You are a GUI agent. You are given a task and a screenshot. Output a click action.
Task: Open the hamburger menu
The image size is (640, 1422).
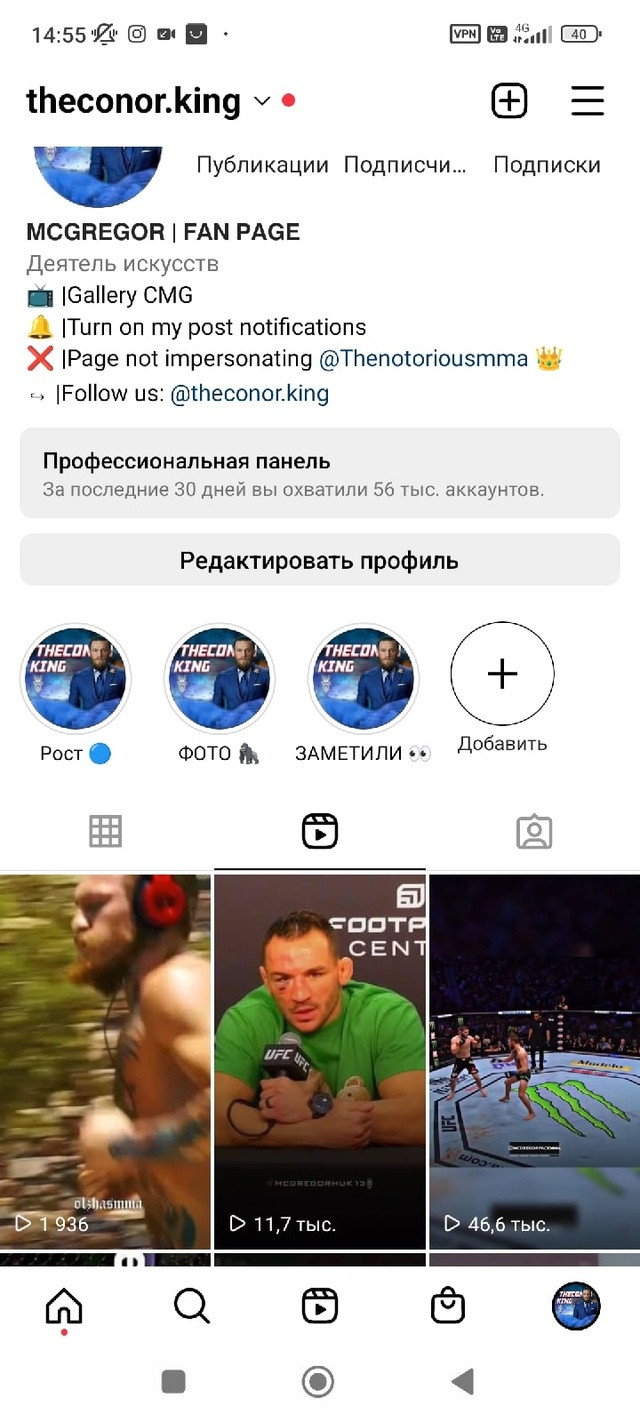(x=587, y=101)
